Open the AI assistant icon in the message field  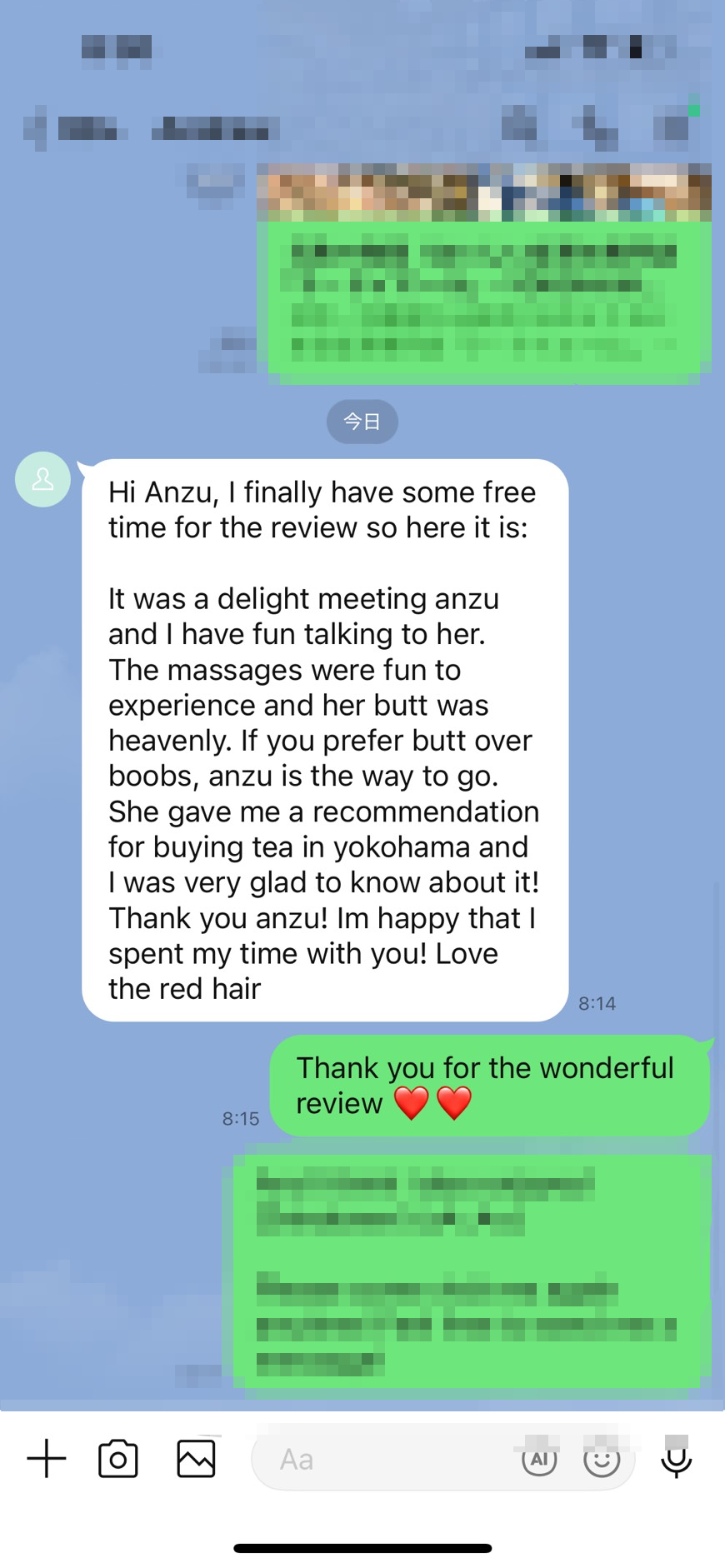pos(539,1459)
